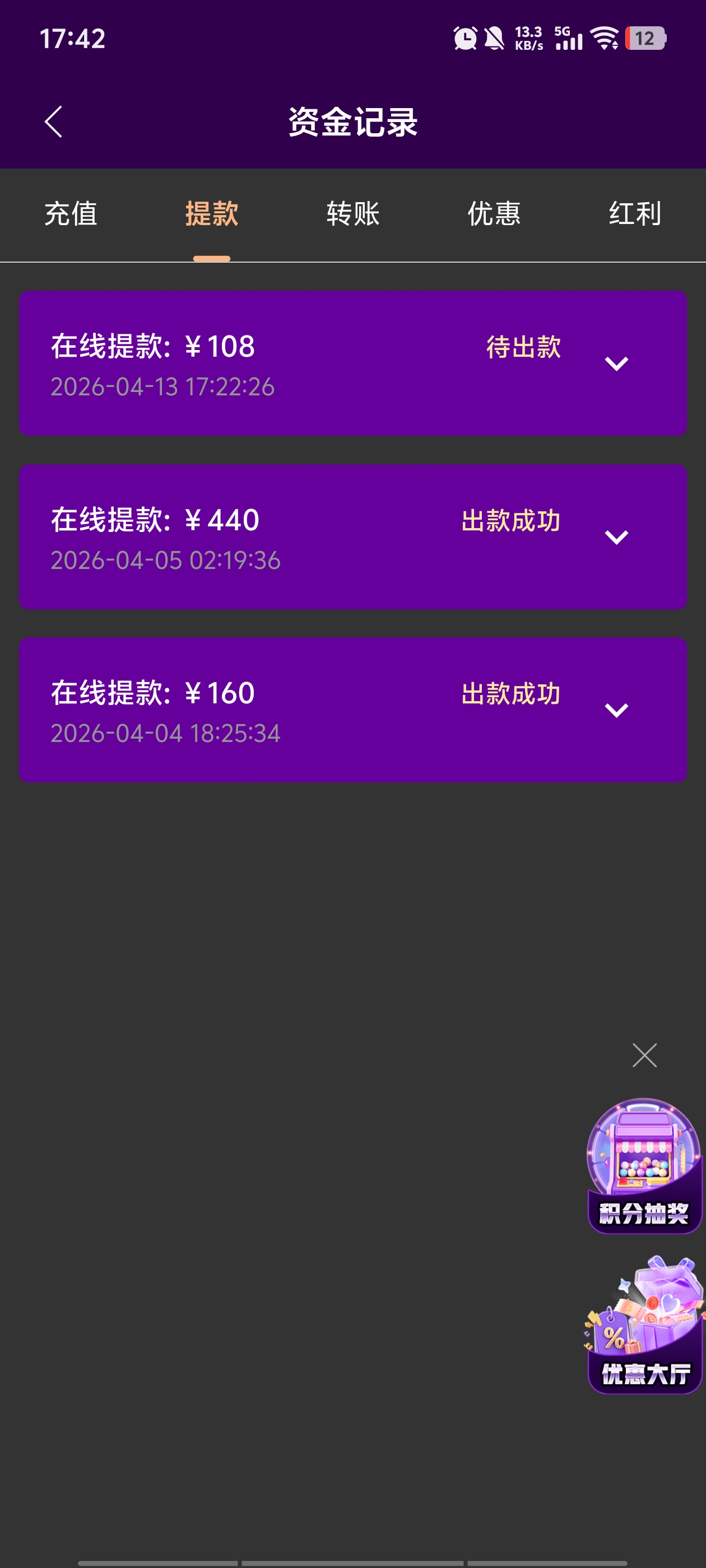Go back from 资金记录 page

click(54, 122)
